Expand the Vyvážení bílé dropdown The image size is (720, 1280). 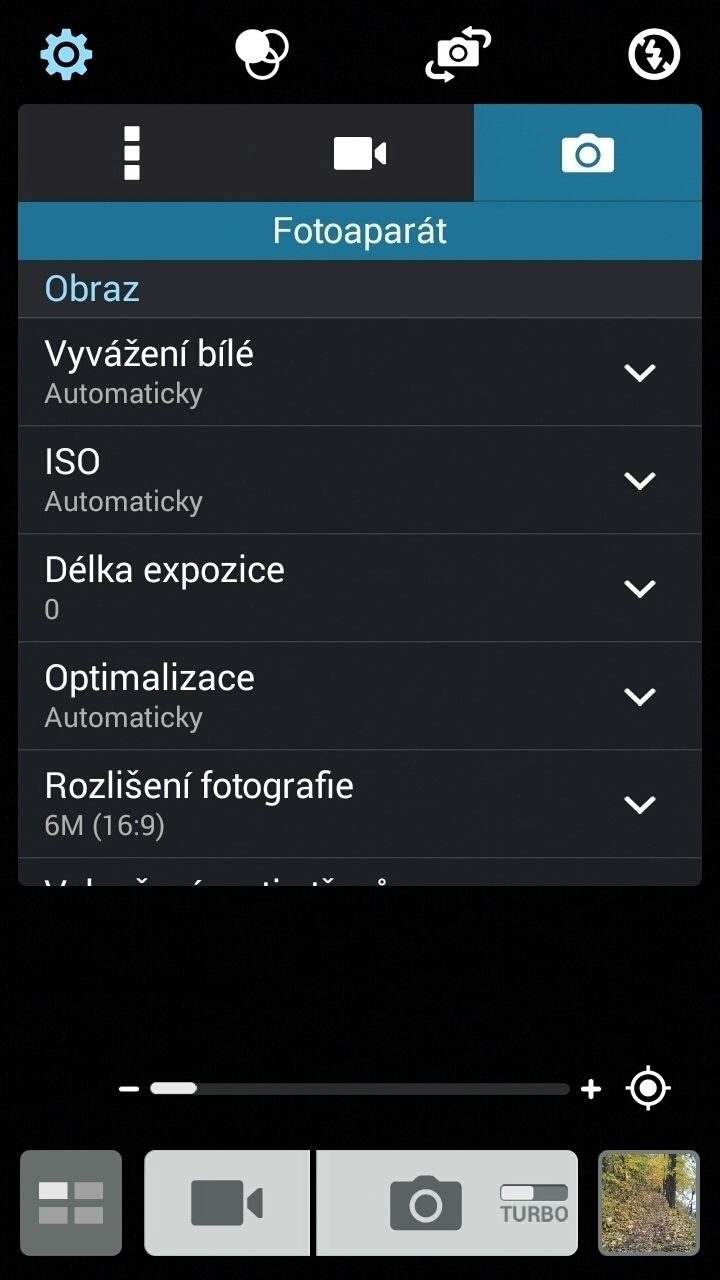(360, 372)
